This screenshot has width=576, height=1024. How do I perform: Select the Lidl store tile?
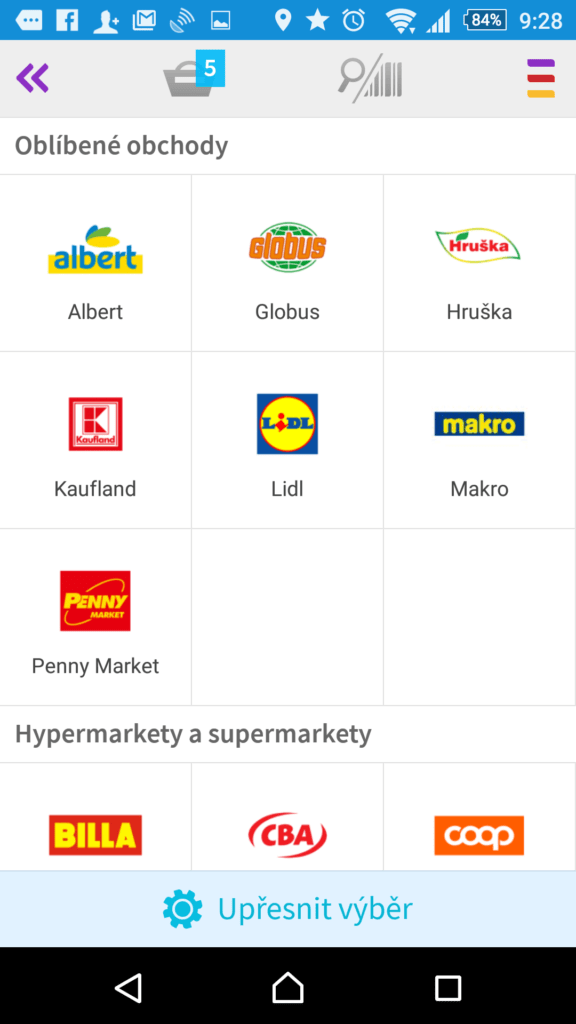[x=287, y=440]
